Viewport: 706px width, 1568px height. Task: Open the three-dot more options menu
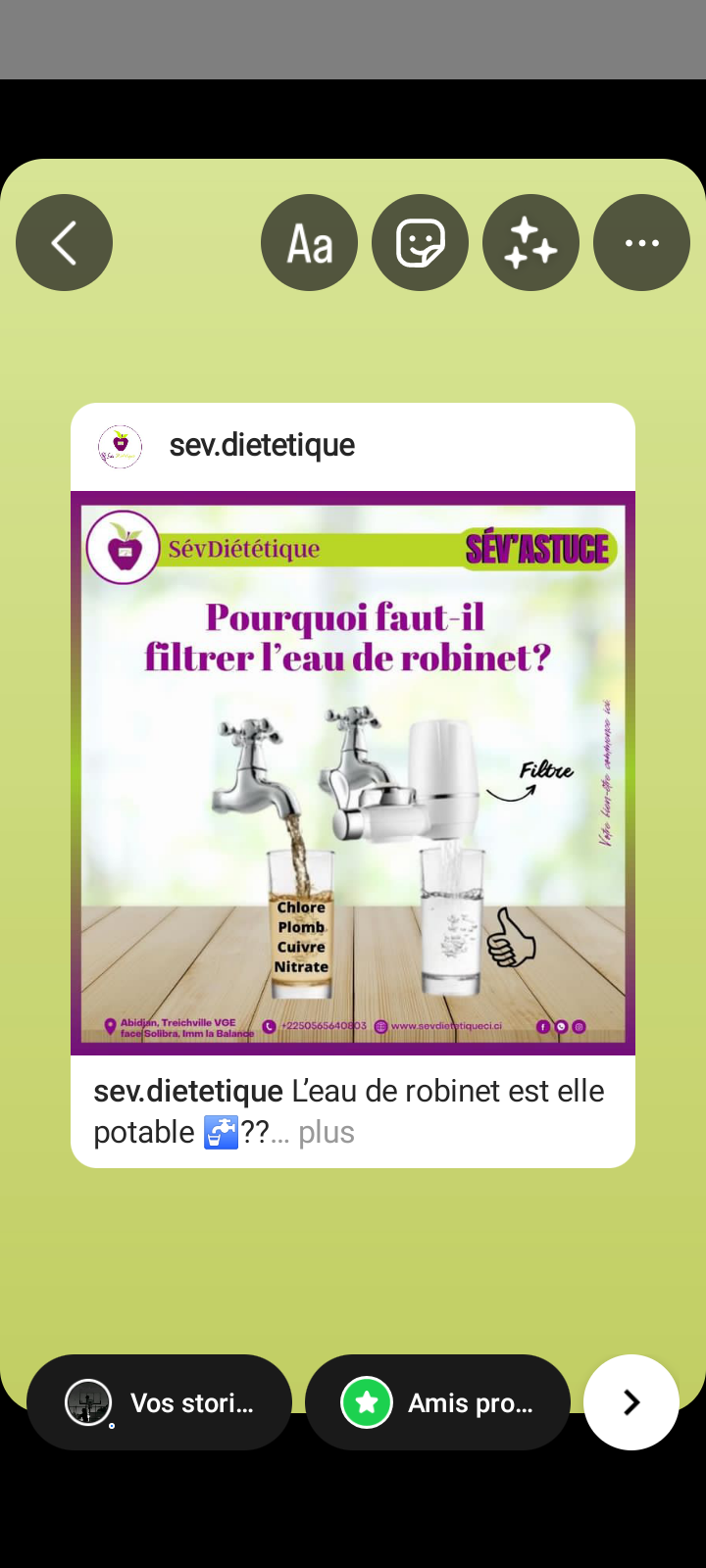(x=641, y=243)
